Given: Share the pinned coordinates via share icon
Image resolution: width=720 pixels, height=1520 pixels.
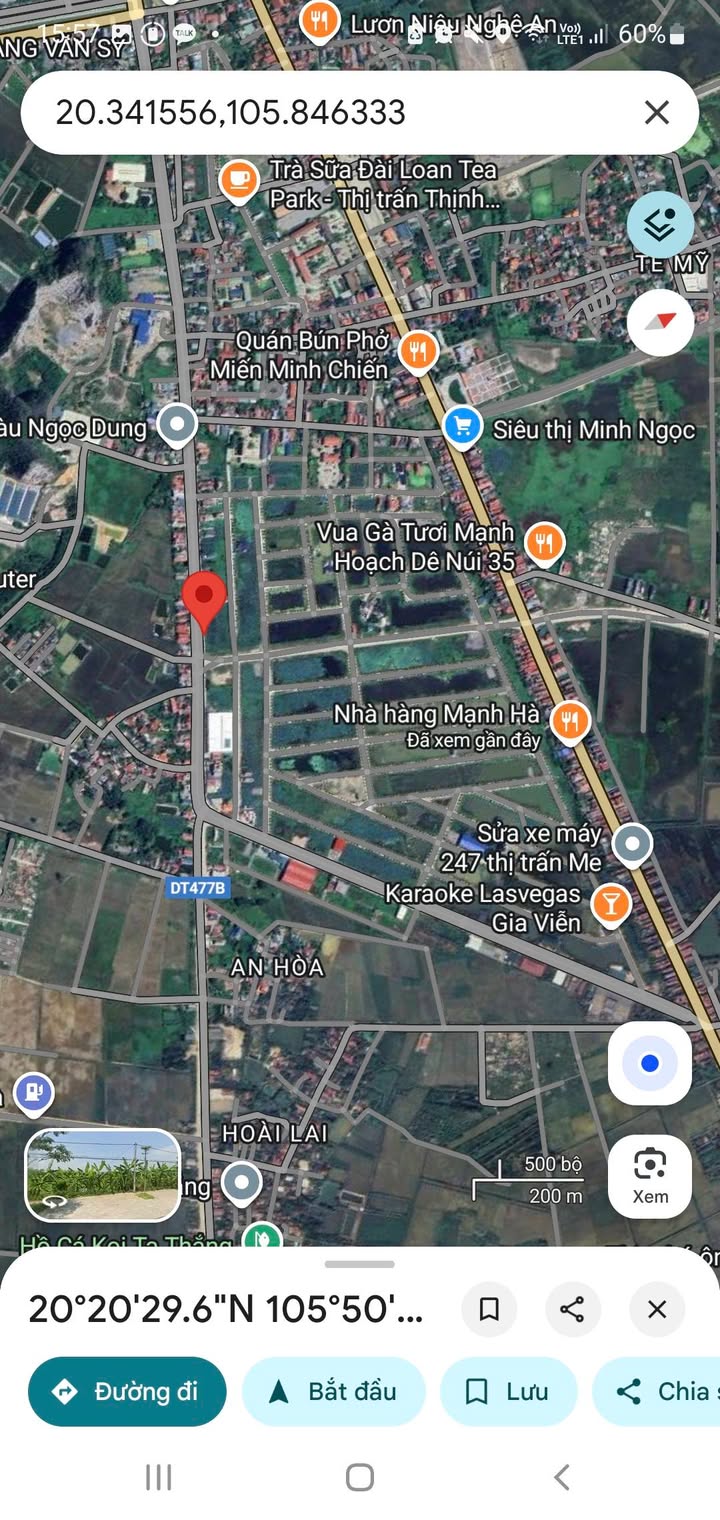Looking at the screenshot, I should coord(572,1309).
